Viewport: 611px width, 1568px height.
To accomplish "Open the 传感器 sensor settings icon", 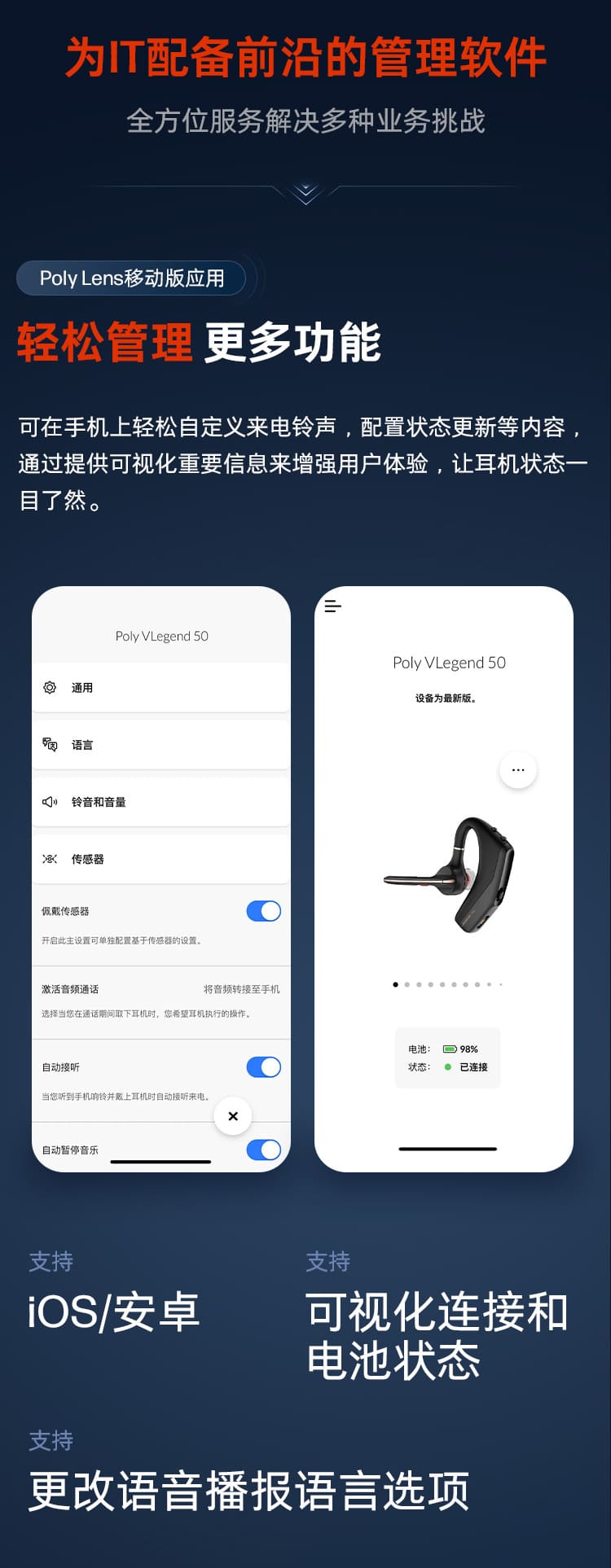I will click(x=51, y=858).
